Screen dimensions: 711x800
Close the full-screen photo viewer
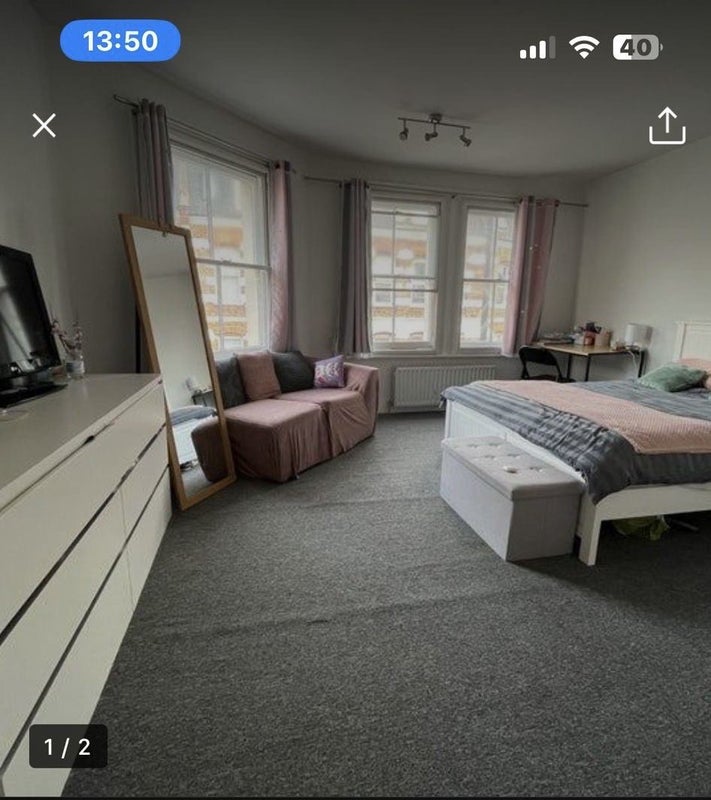[x=44, y=125]
